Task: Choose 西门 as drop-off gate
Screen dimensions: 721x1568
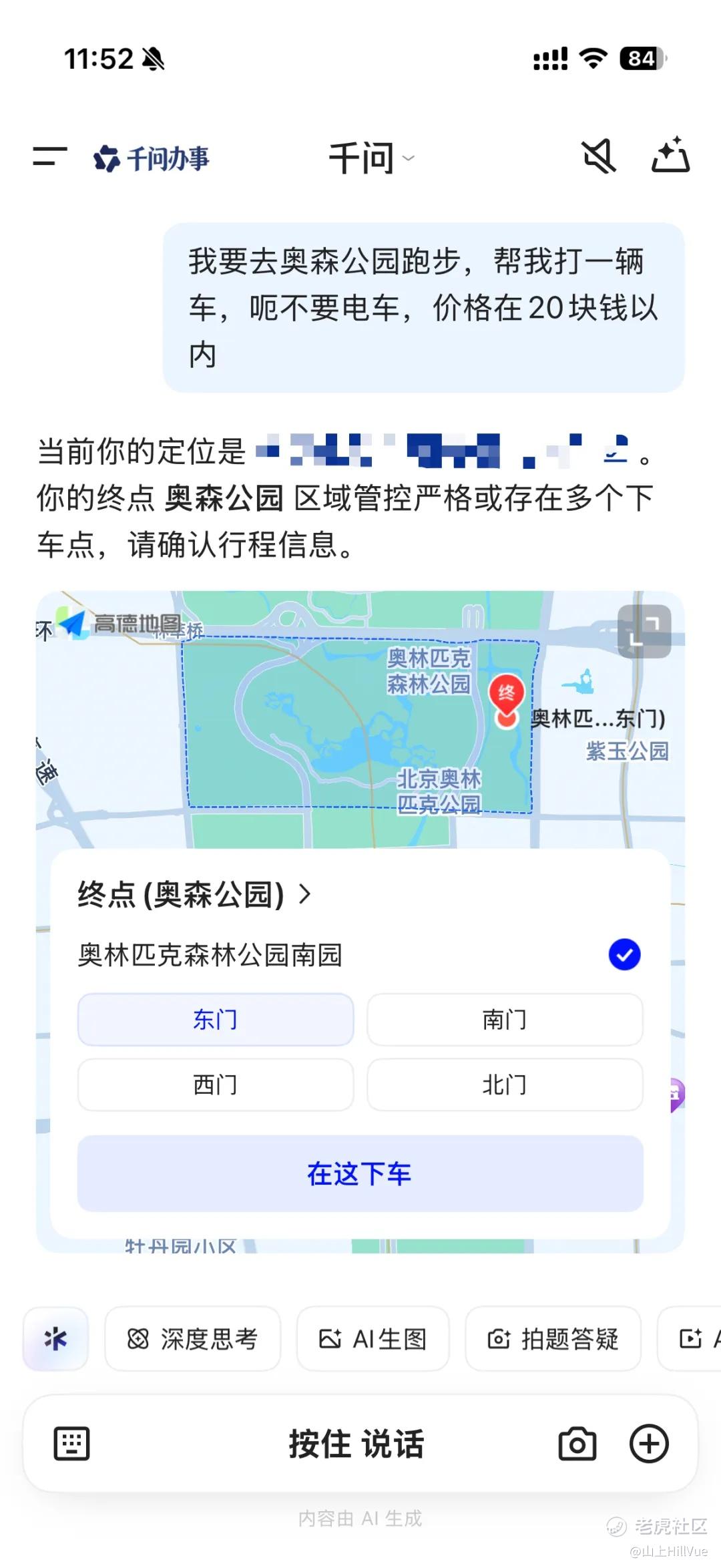Action: point(216,1085)
